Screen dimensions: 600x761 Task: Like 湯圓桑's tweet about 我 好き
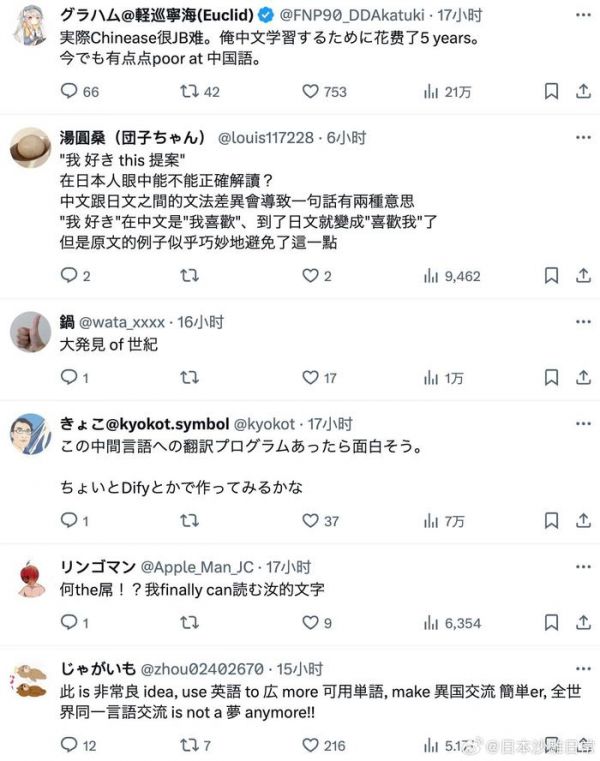click(x=309, y=276)
